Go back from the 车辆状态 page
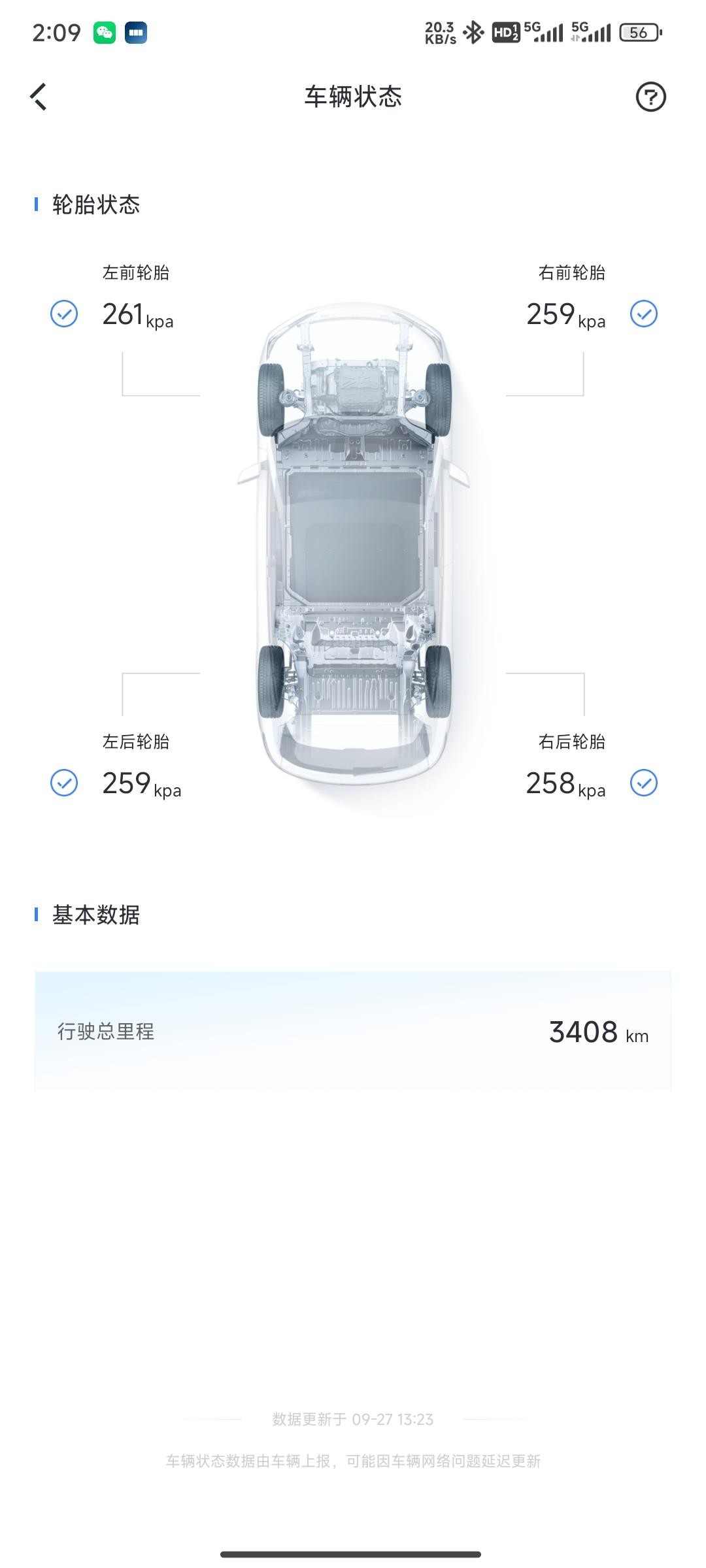This screenshot has width=706, height=1568. (x=39, y=97)
